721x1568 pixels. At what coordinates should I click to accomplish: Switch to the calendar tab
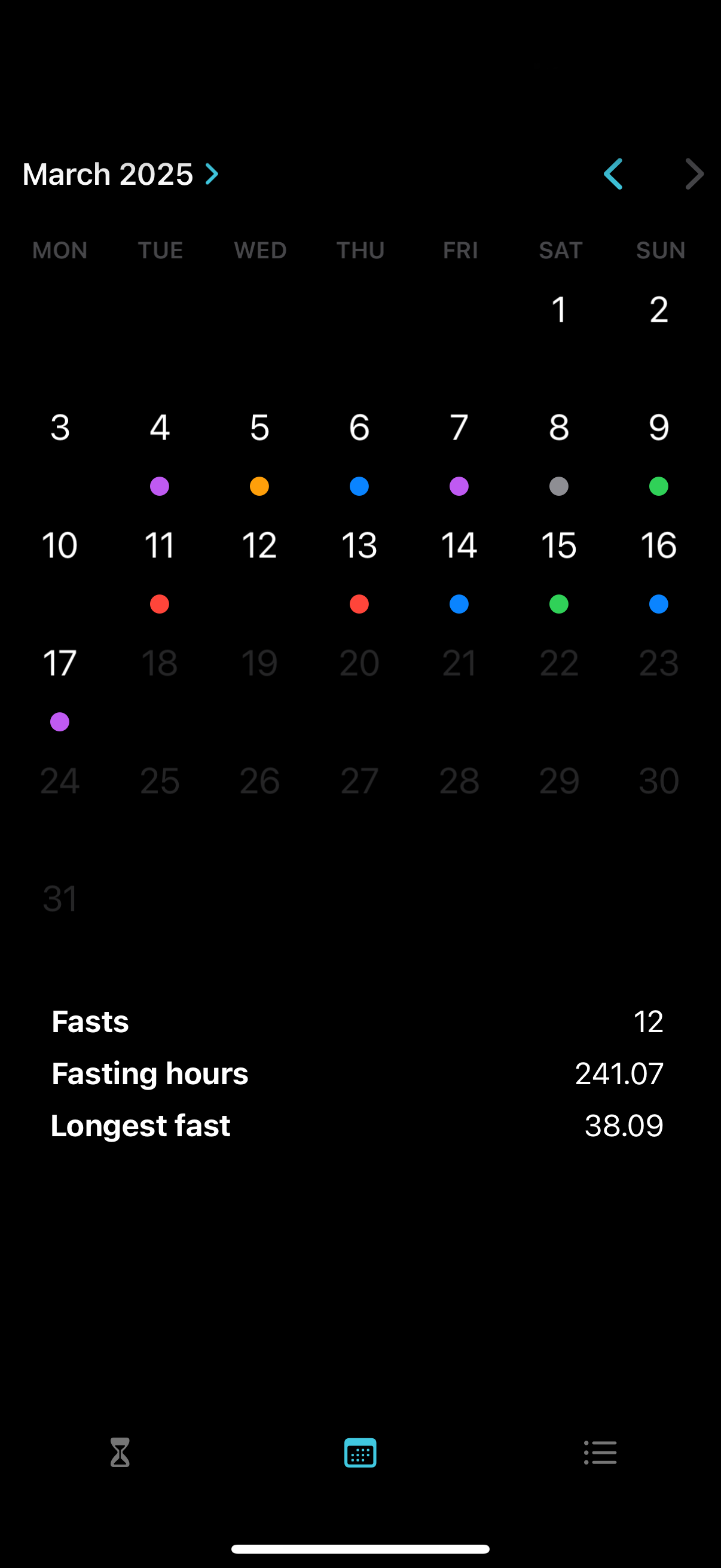pyautogui.click(x=360, y=1453)
